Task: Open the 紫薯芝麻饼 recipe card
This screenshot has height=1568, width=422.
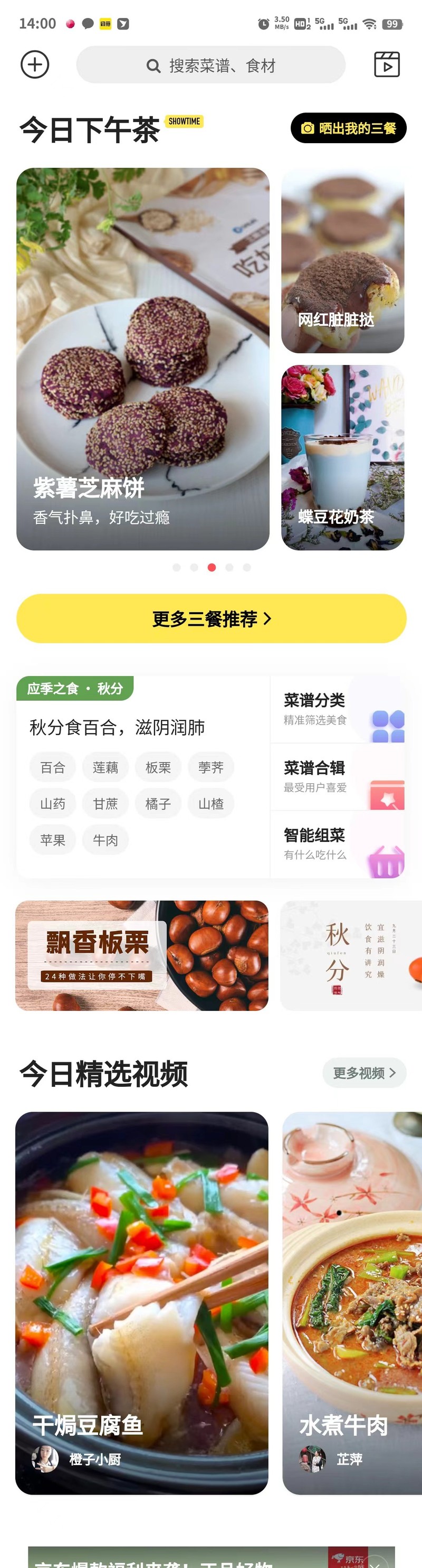Action: click(143, 359)
